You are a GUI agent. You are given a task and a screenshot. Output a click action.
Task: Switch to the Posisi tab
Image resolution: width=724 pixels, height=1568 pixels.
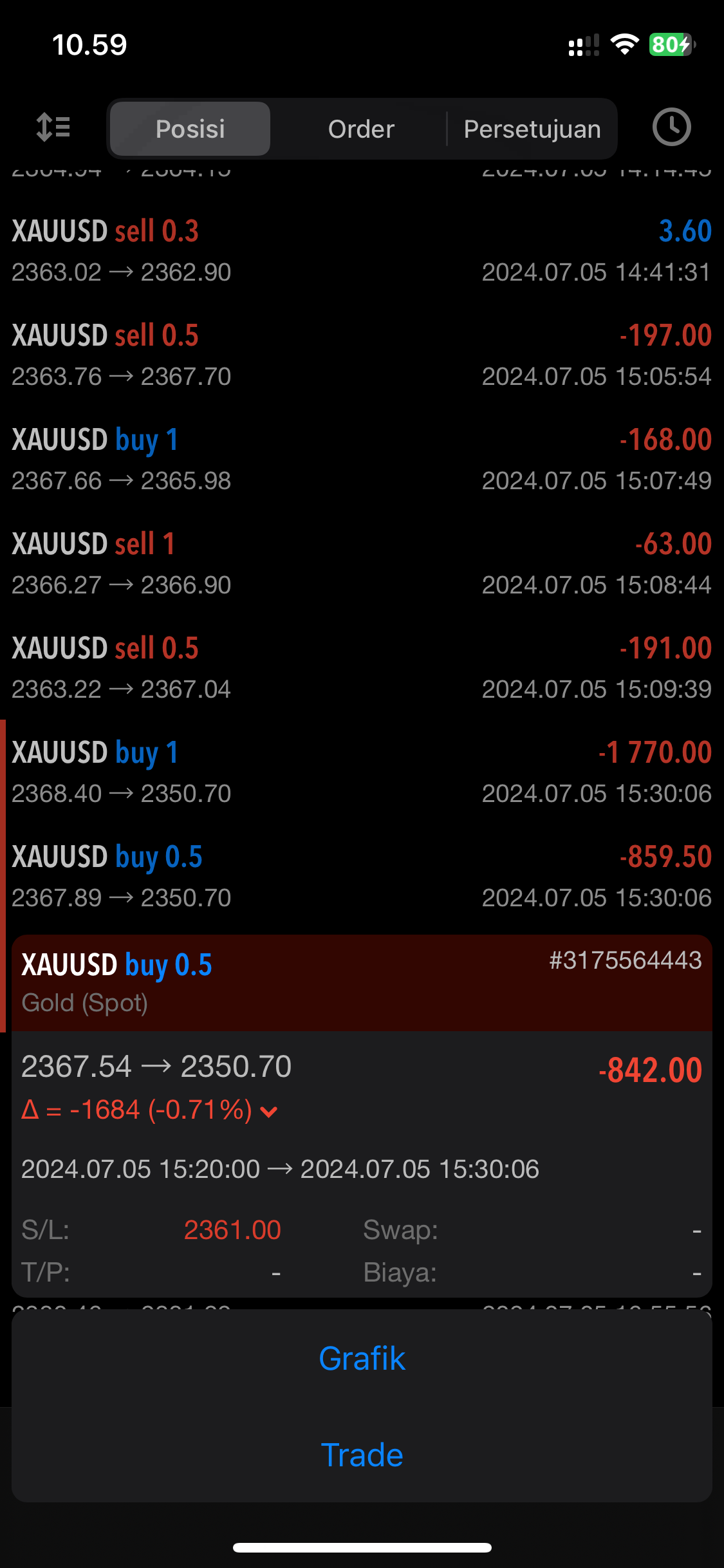[190, 129]
